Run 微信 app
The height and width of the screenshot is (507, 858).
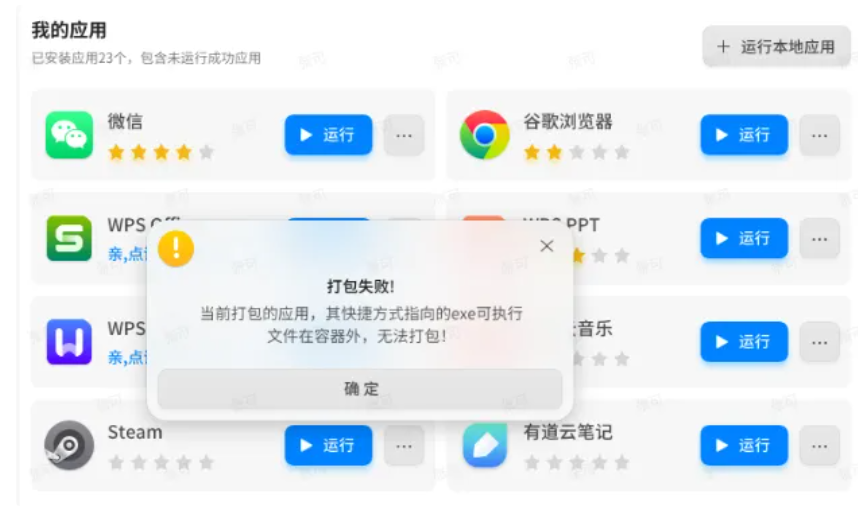point(328,135)
